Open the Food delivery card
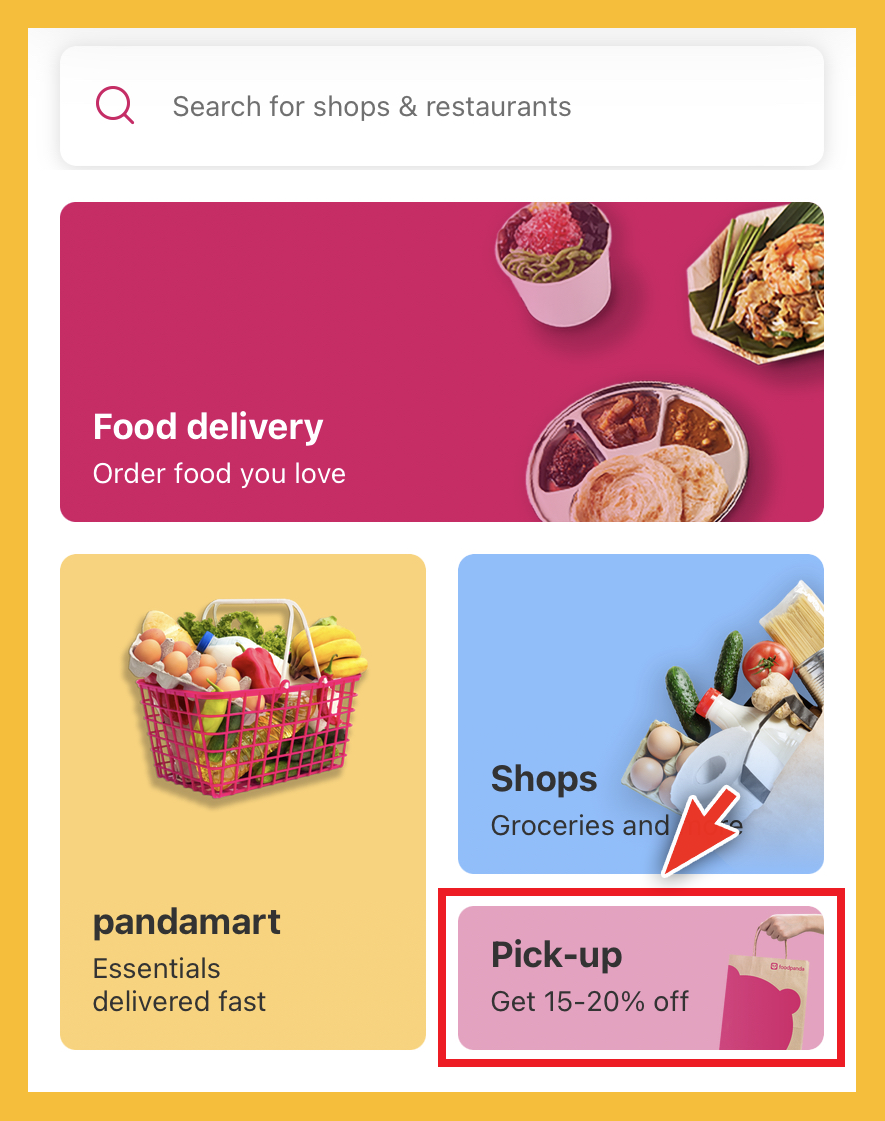885x1121 pixels. click(440, 362)
